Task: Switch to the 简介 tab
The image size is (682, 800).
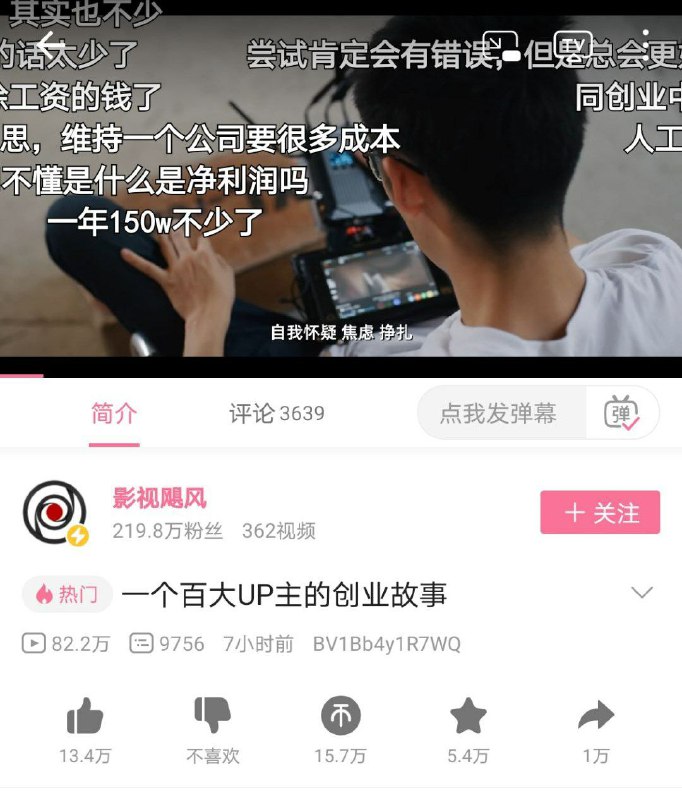Action: [114, 413]
